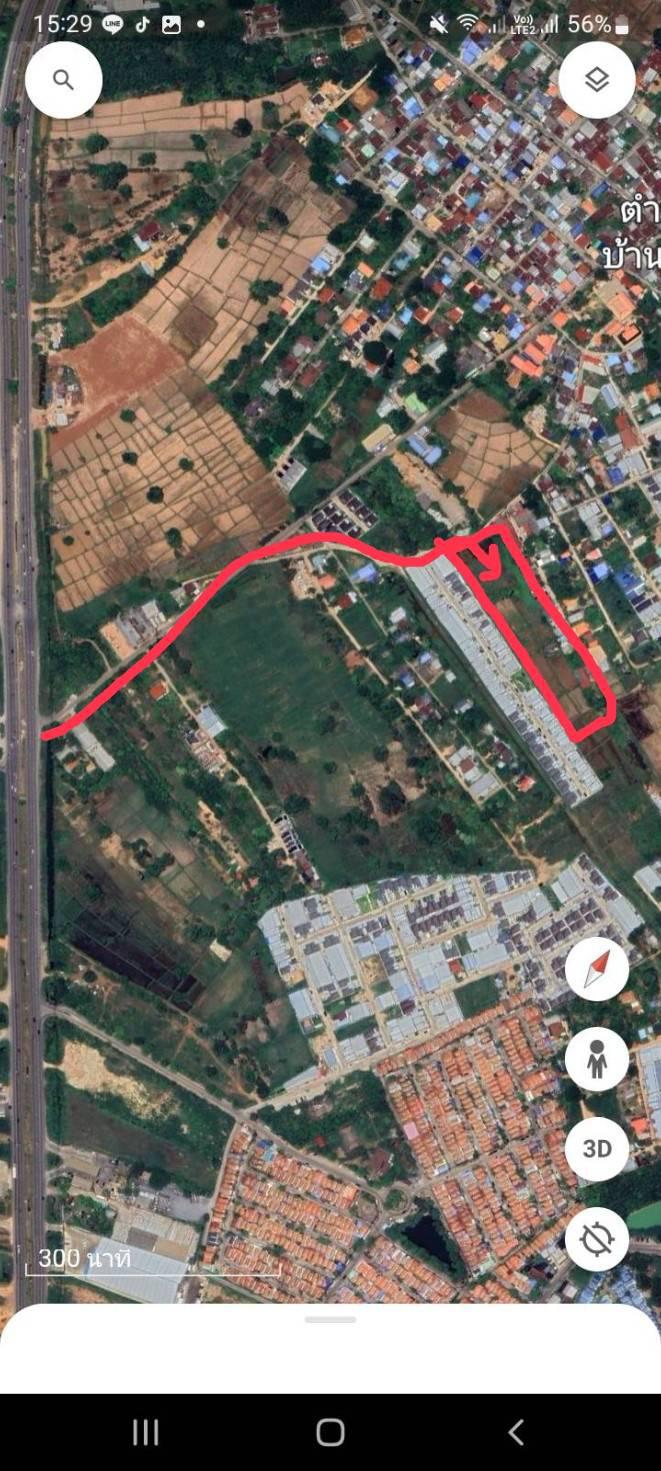The height and width of the screenshot is (1471, 661).
Task: Tap the location tracking button
Action: [x=597, y=1239]
